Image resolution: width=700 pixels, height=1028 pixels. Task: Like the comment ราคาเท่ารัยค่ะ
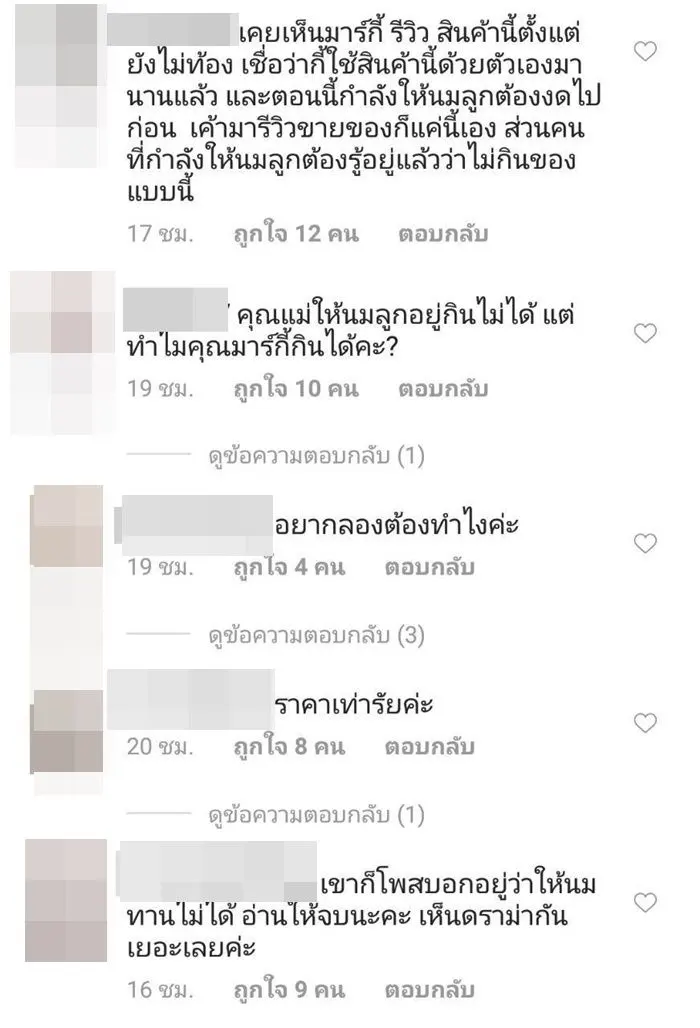646,721
